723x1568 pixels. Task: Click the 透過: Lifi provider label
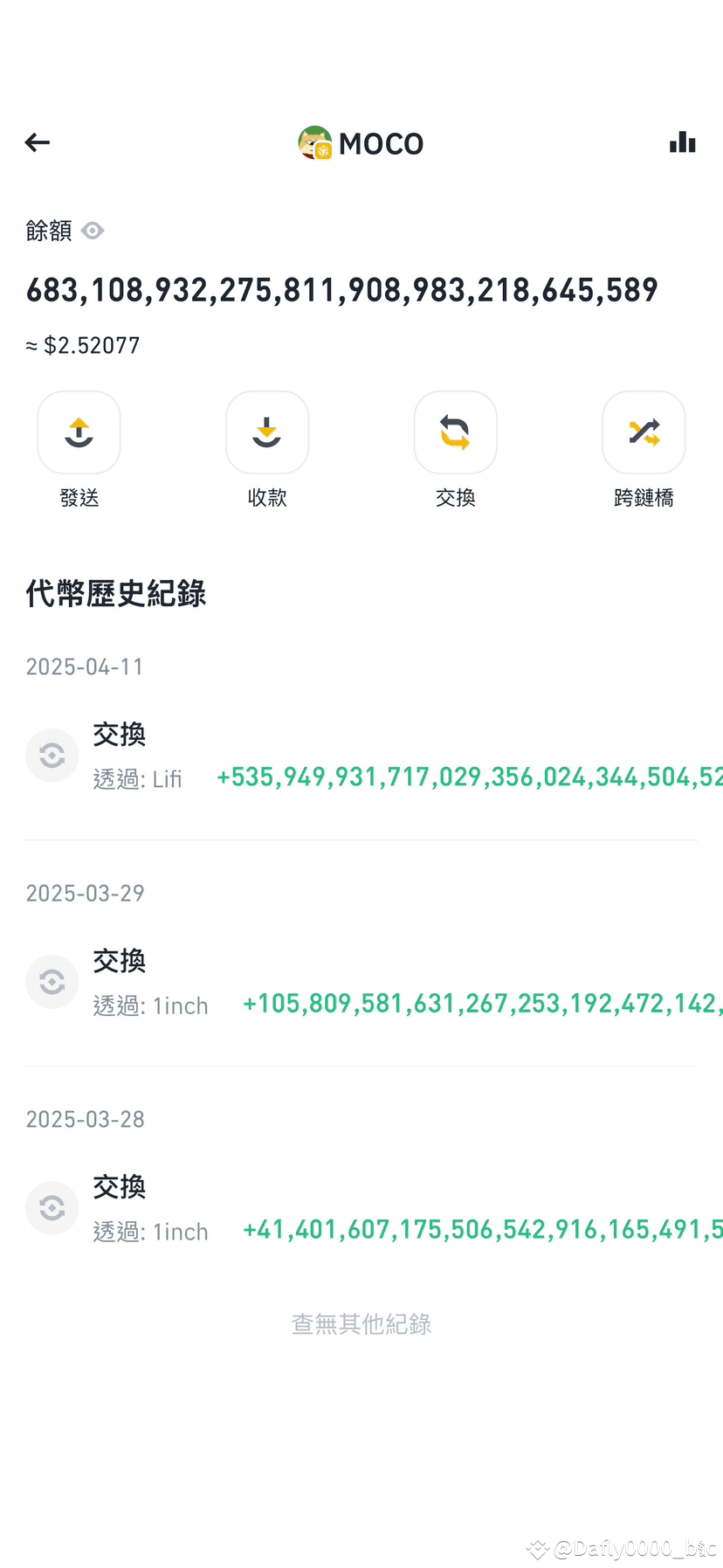click(x=137, y=778)
